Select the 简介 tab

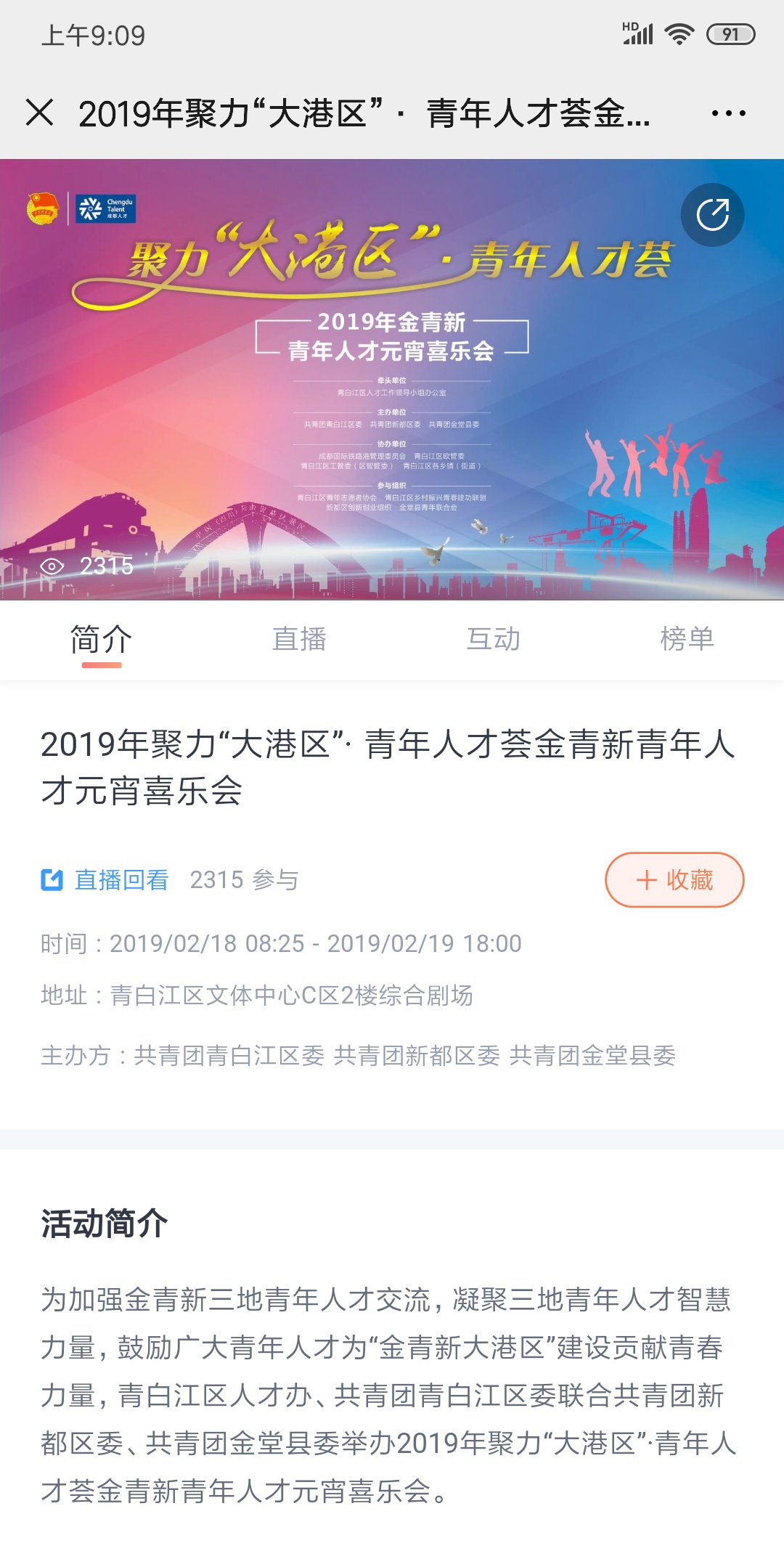[101, 640]
